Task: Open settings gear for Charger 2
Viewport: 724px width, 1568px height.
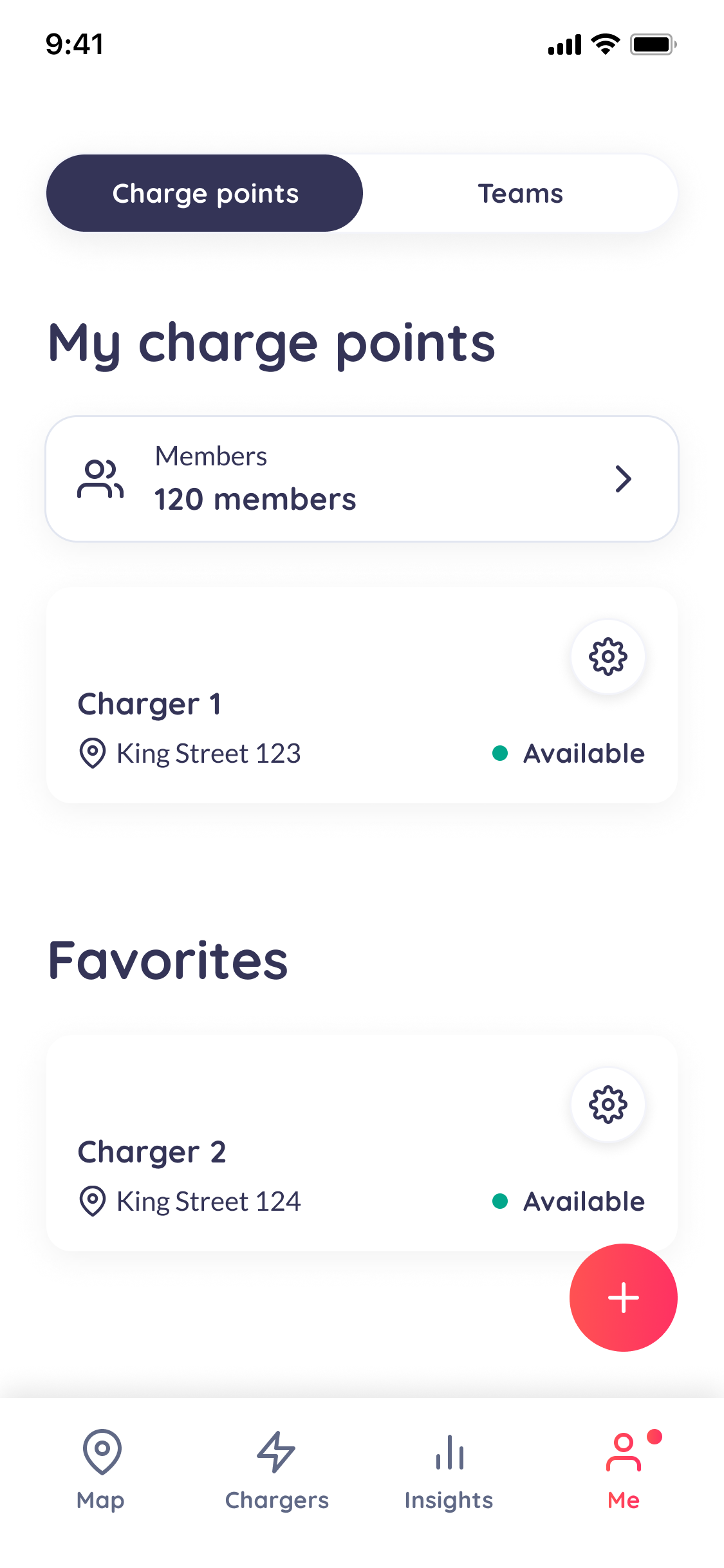Action: (x=608, y=1105)
